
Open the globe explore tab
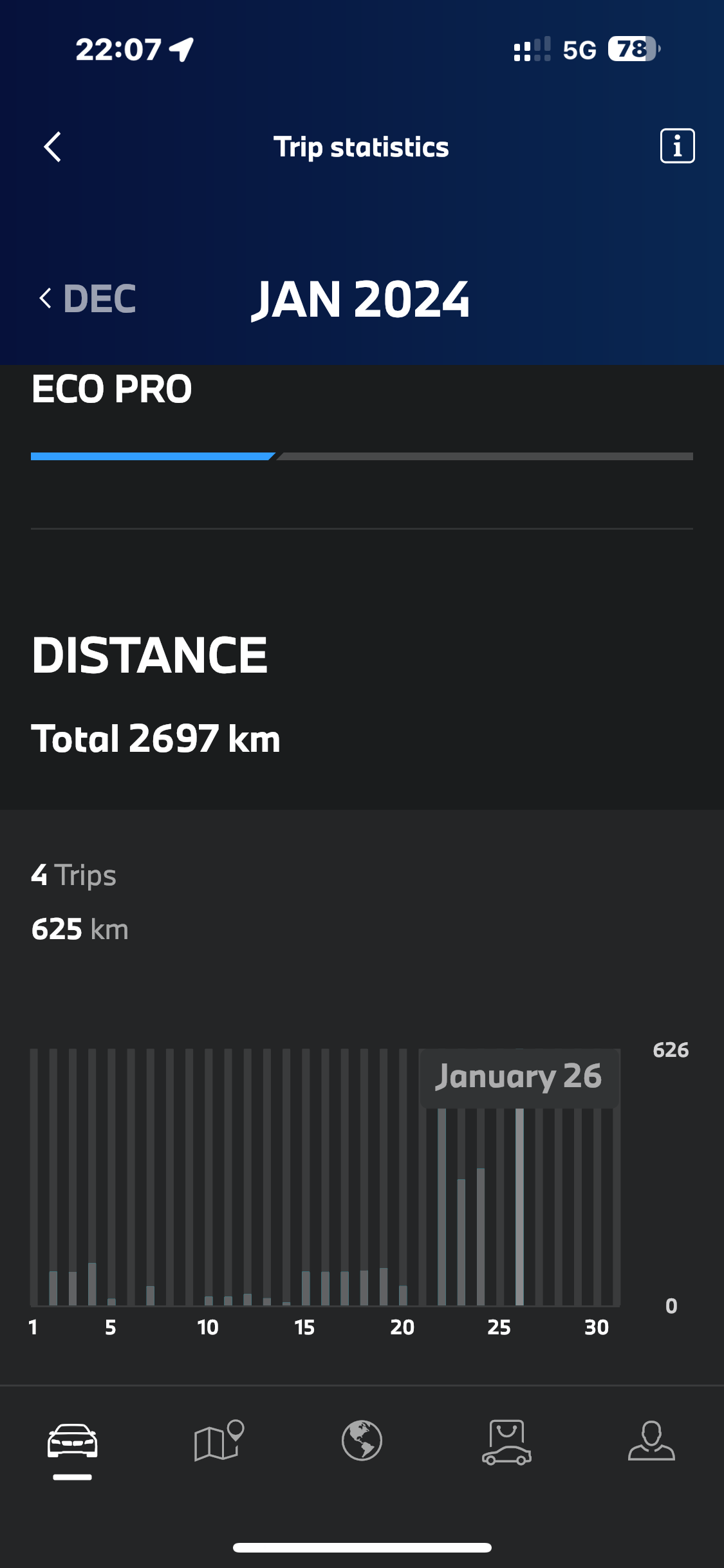click(x=362, y=1441)
